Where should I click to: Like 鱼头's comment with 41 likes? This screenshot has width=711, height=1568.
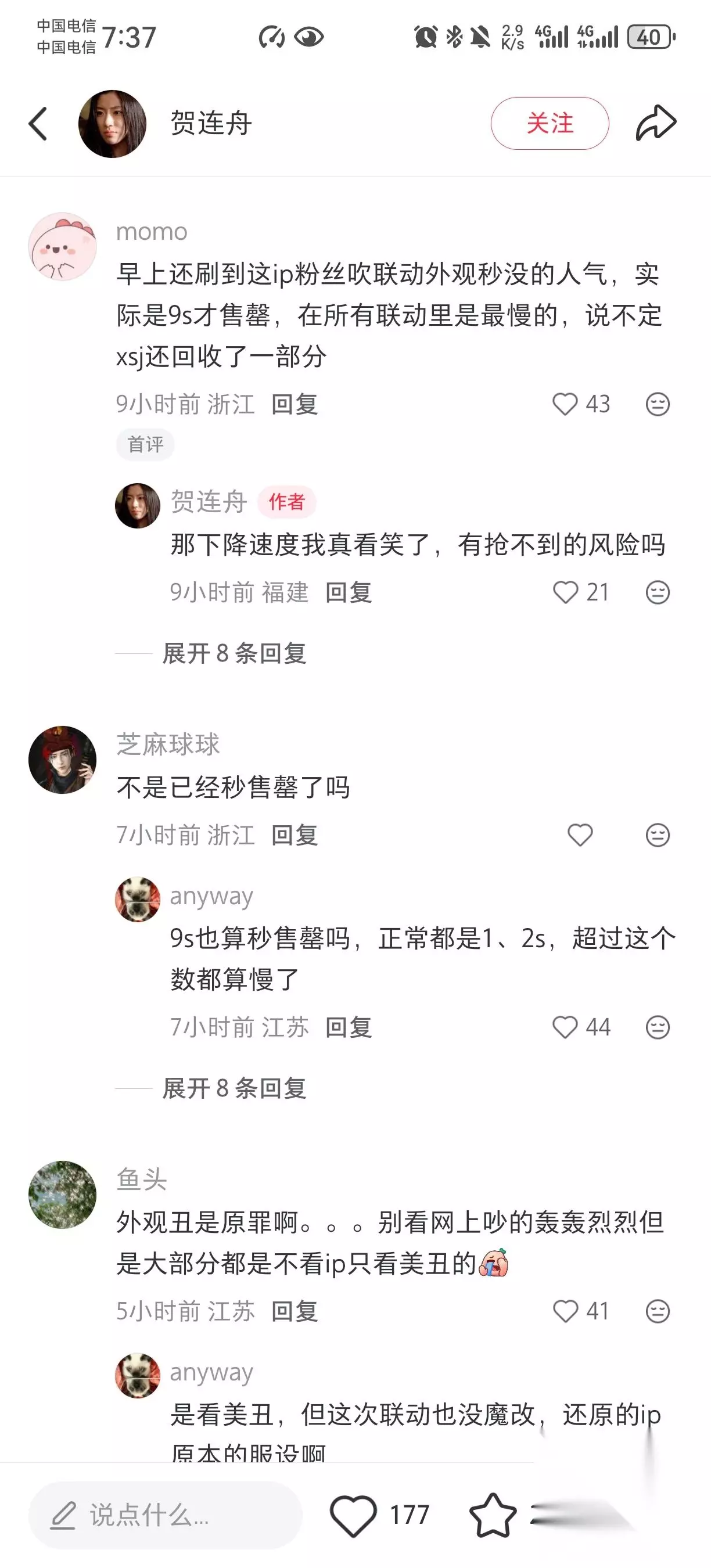click(565, 1311)
